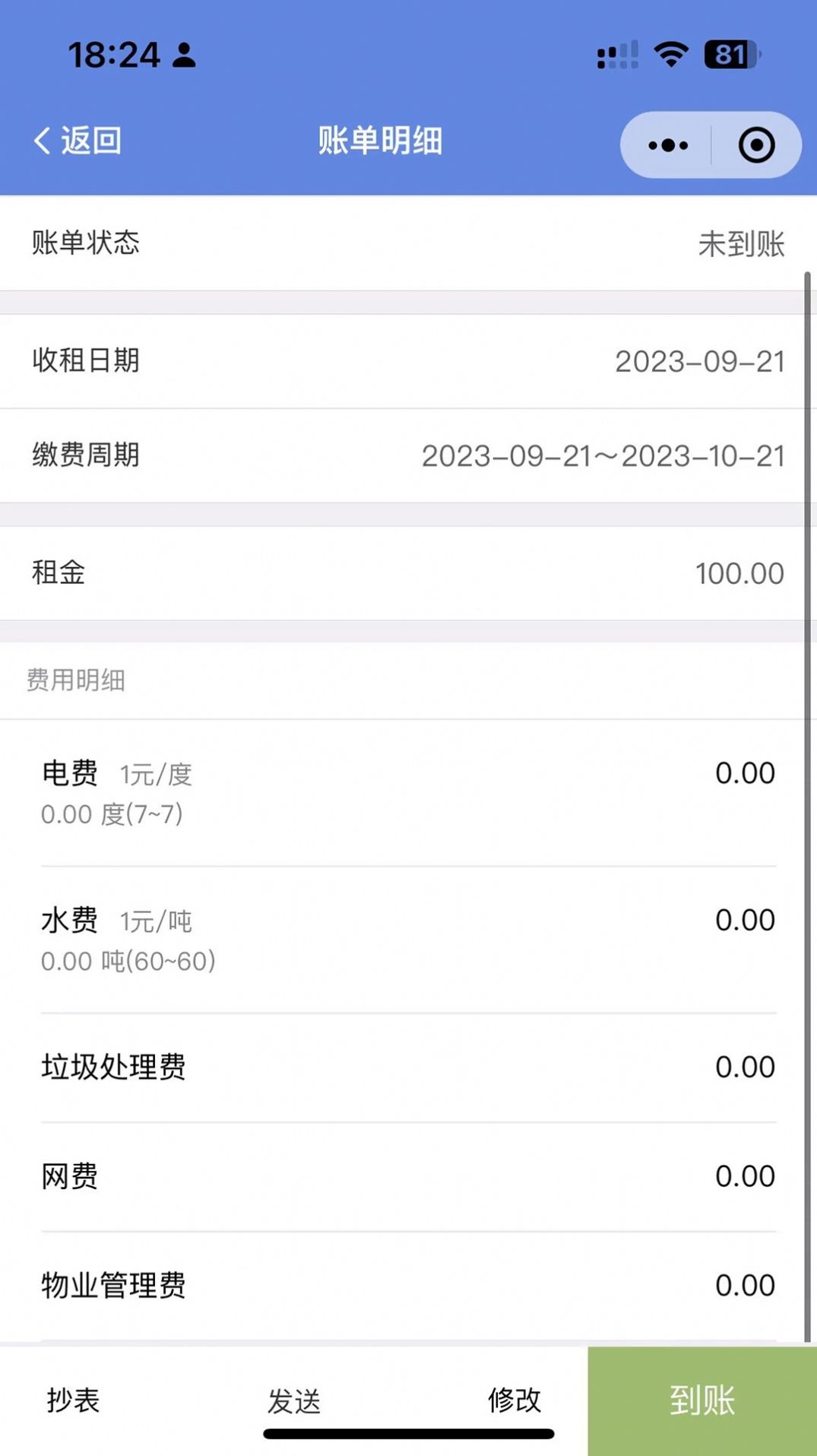Select the 发送 send action

tap(294, 1401)
